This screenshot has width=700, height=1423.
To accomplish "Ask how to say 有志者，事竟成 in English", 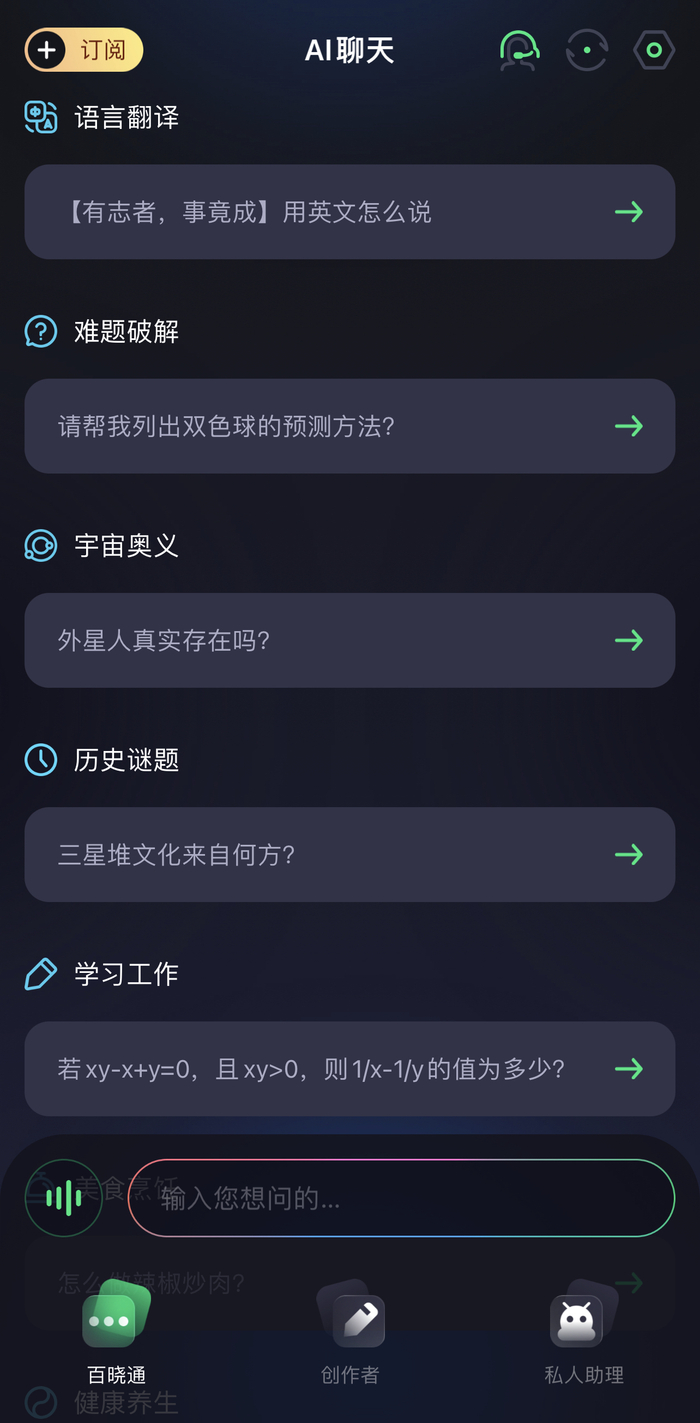I will click(349, 212).
